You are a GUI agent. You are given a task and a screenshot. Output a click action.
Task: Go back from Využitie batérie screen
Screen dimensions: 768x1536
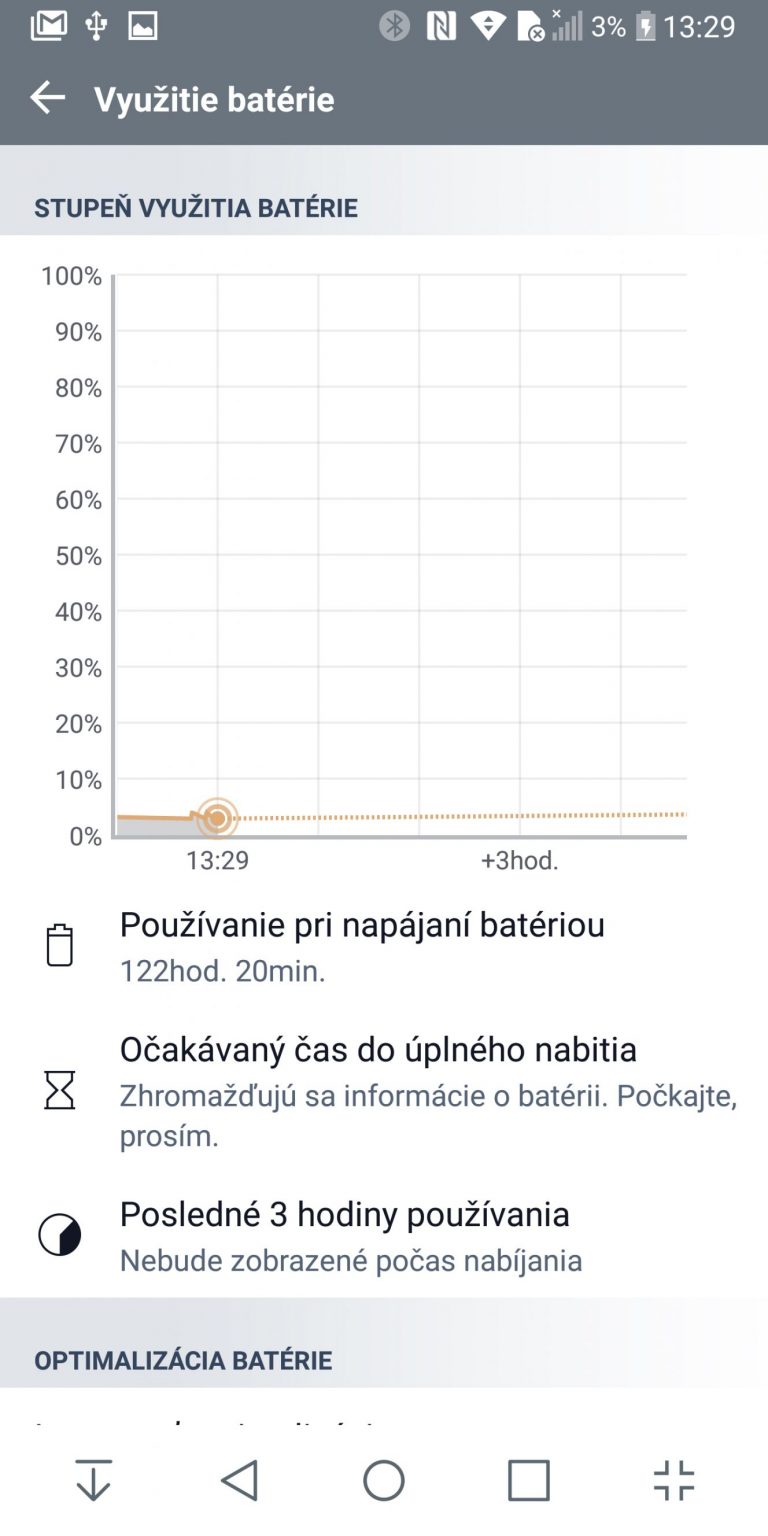click(47, 98)
